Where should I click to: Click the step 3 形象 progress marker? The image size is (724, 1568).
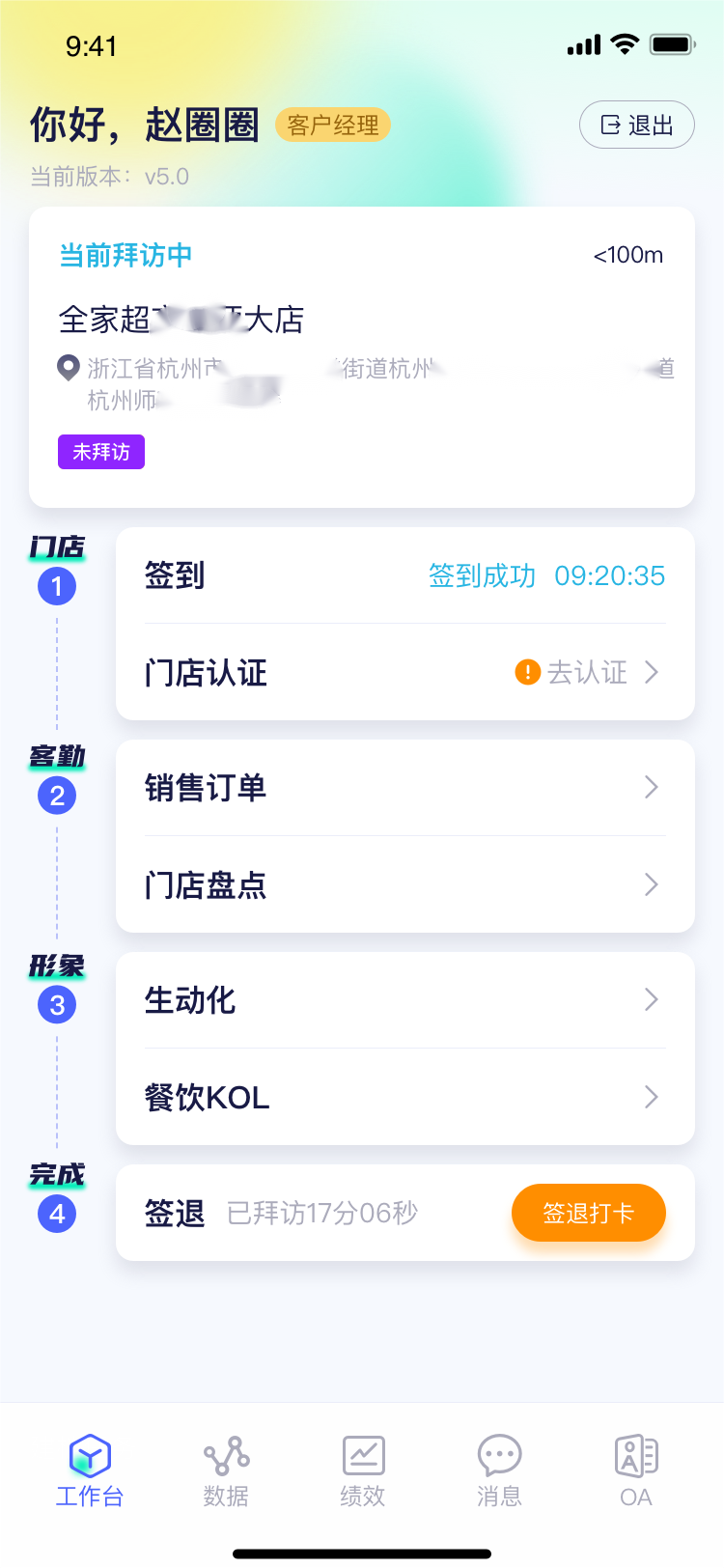[56, 1004]
